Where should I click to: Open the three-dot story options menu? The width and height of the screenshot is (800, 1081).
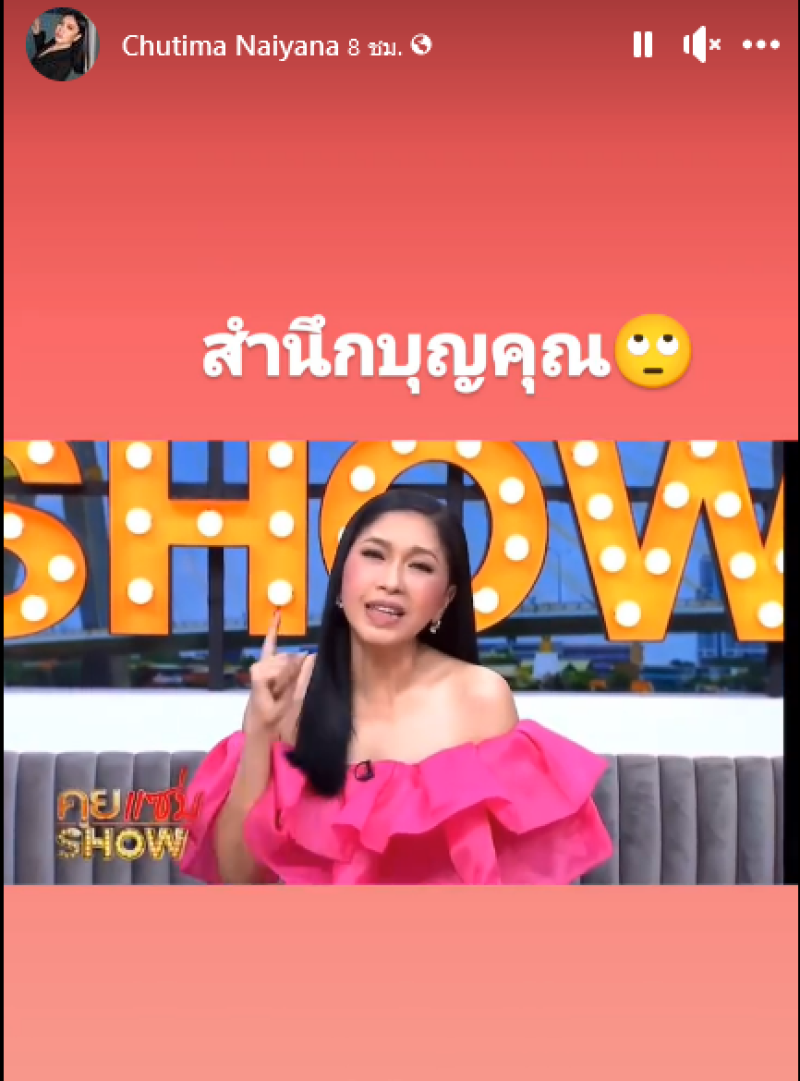(x=760, y=44)
